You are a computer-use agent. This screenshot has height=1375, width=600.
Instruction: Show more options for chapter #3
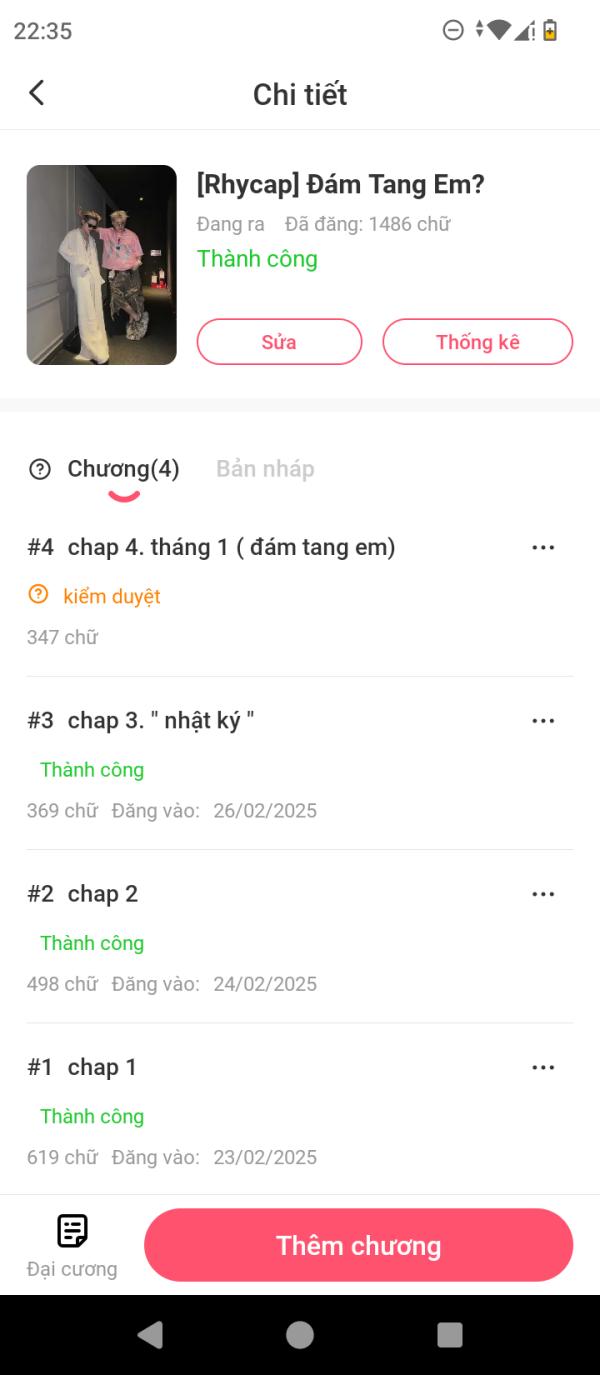(543, 721)
